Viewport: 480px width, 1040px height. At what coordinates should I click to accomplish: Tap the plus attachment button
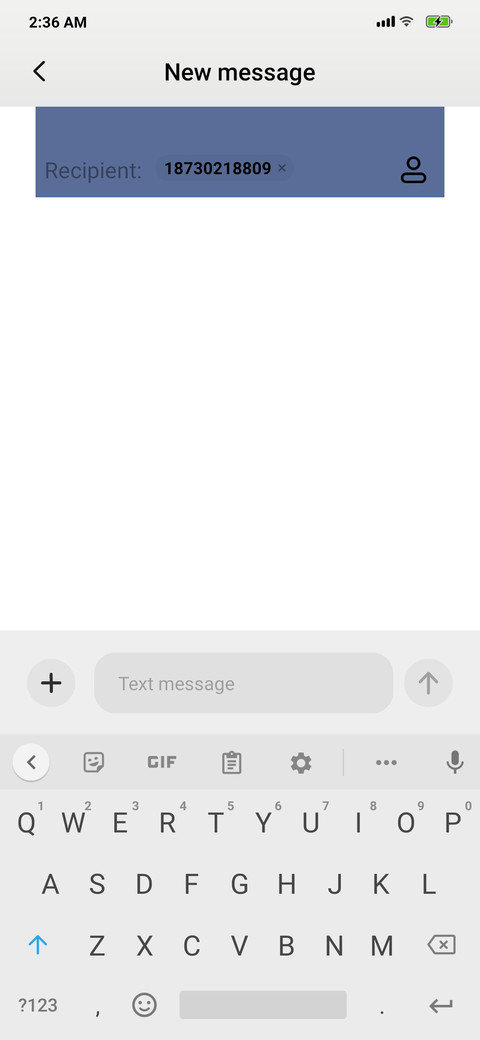pos(51,682)
